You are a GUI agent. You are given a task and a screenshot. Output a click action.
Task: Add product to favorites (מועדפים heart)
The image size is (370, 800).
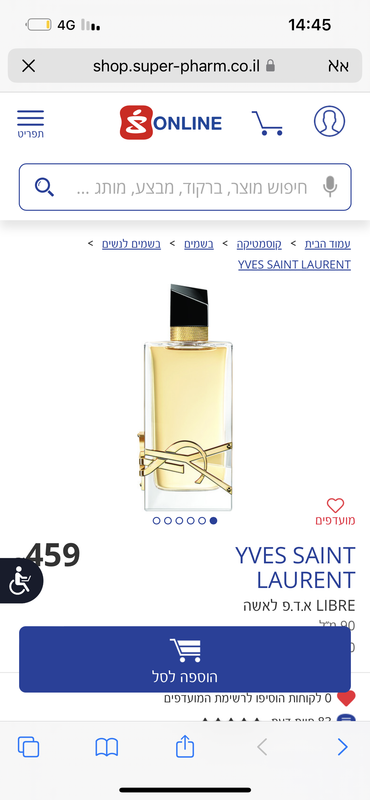335,512
